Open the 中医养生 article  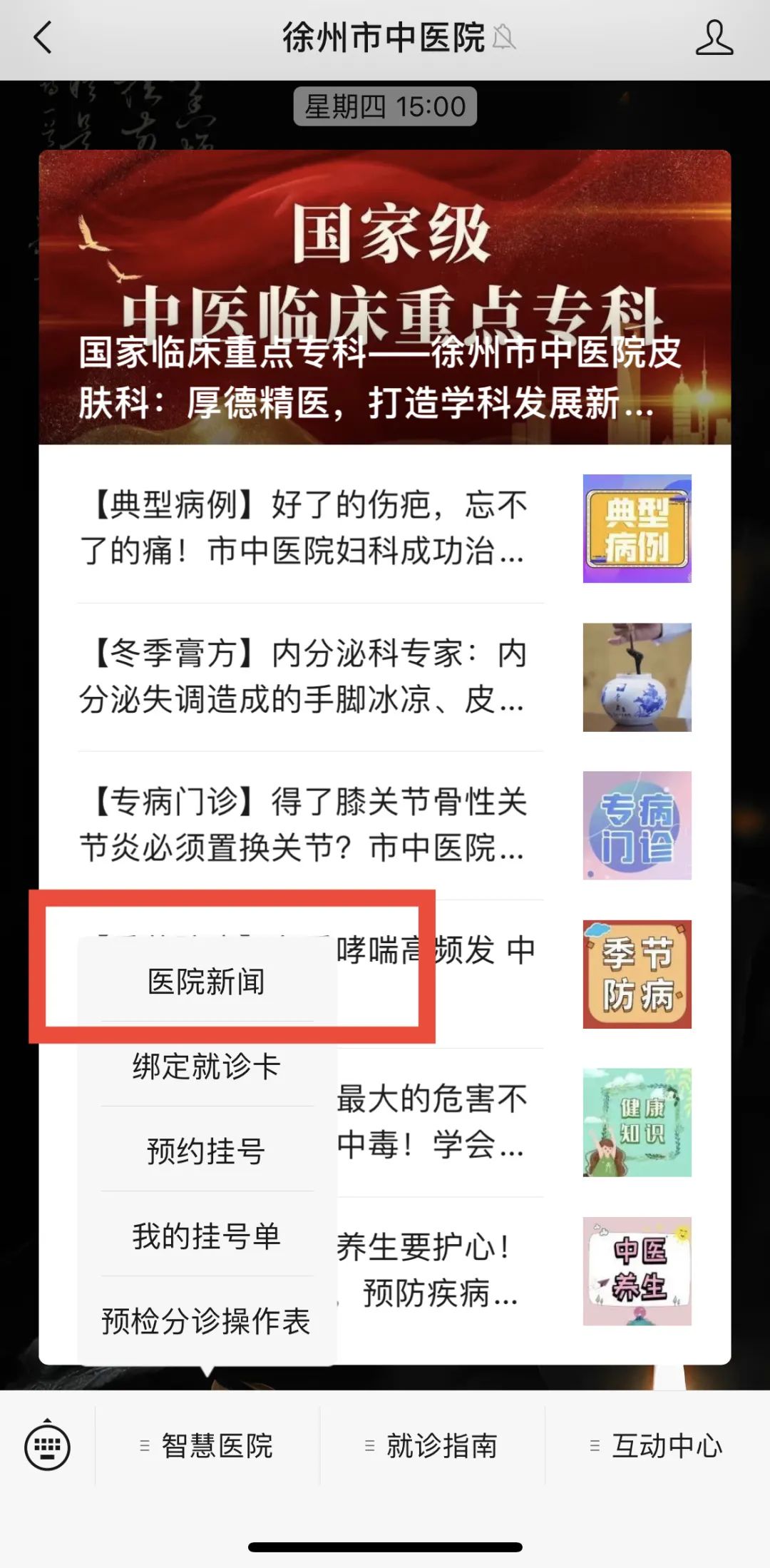pos(636,1271)
